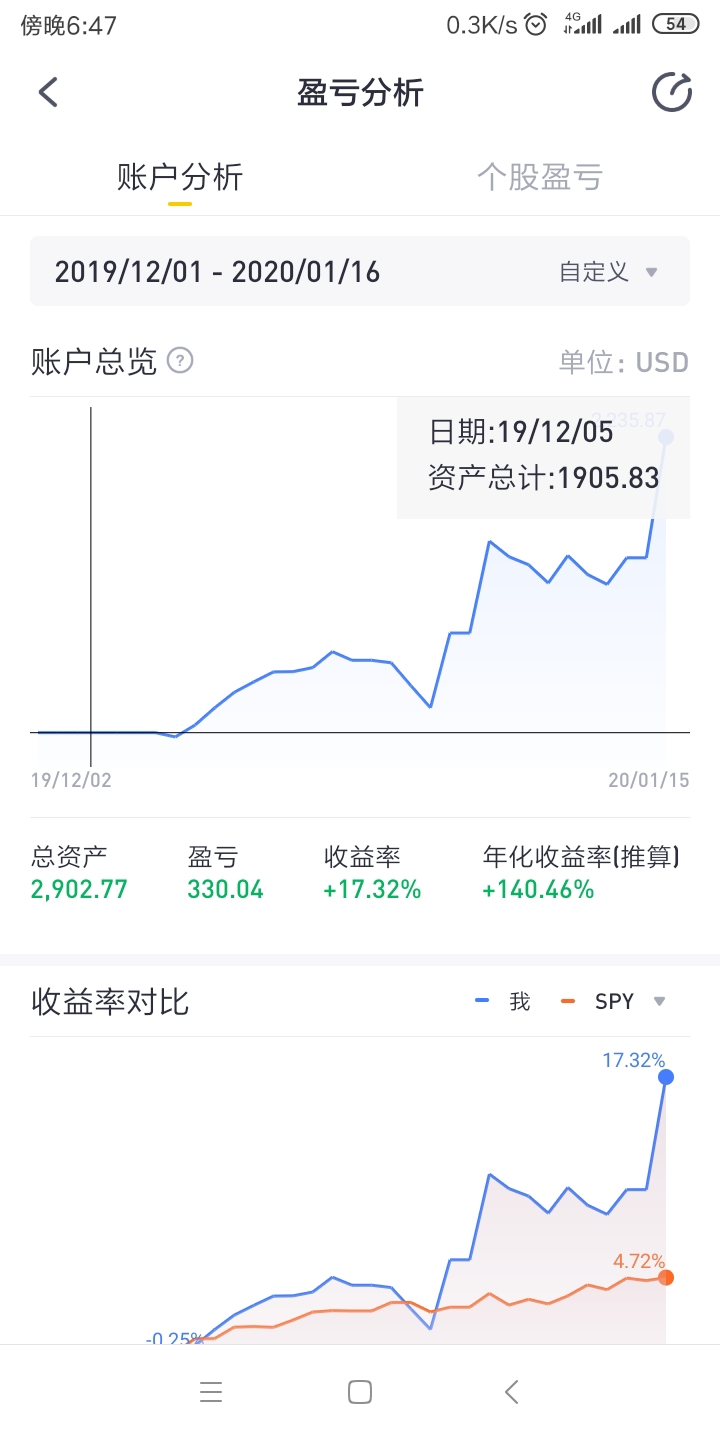Tap the share icon in the header
Viewport: 720px width, 1440px height.
click(x=672, y=92)
